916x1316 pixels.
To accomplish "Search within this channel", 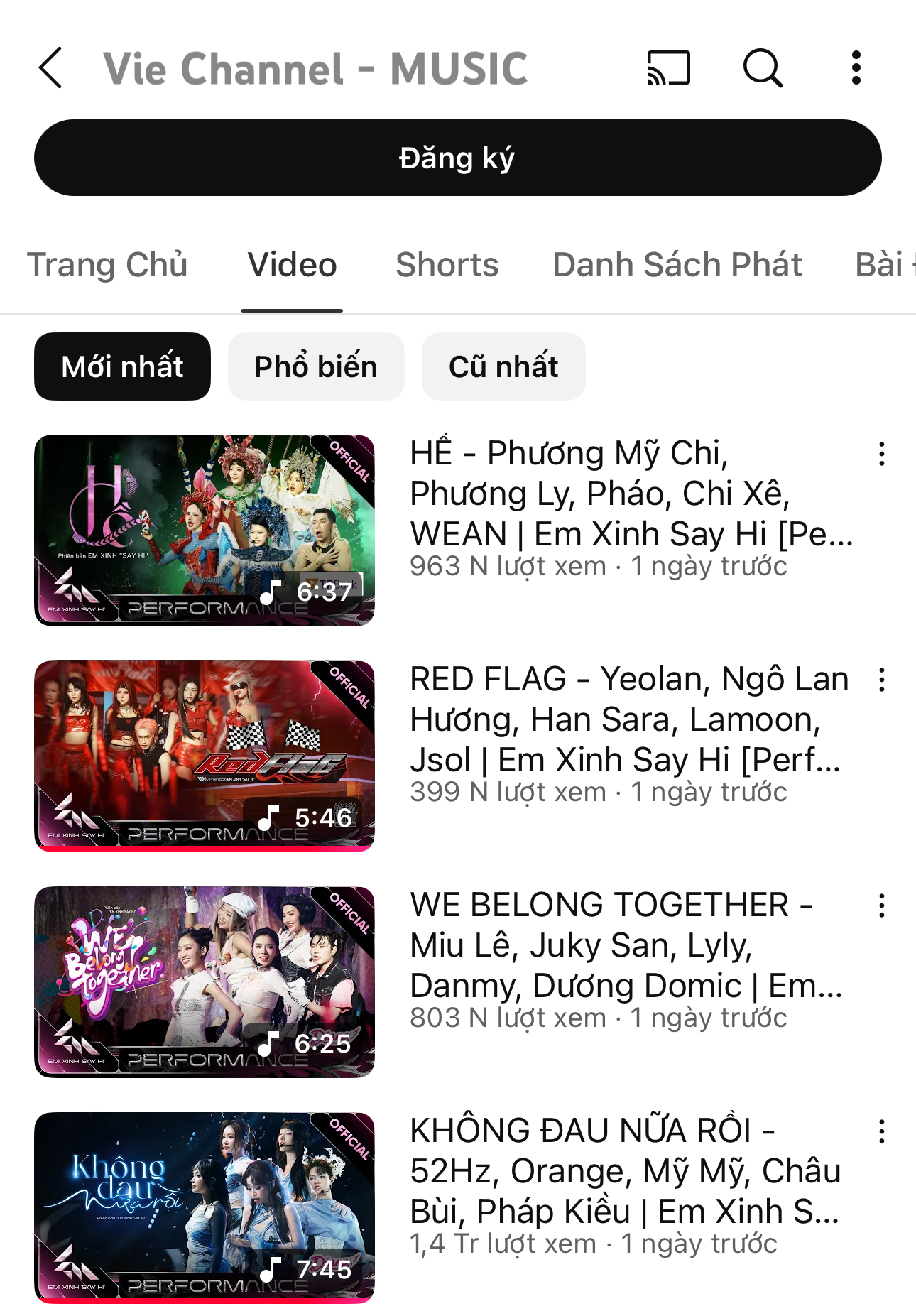I will (763, 68).
